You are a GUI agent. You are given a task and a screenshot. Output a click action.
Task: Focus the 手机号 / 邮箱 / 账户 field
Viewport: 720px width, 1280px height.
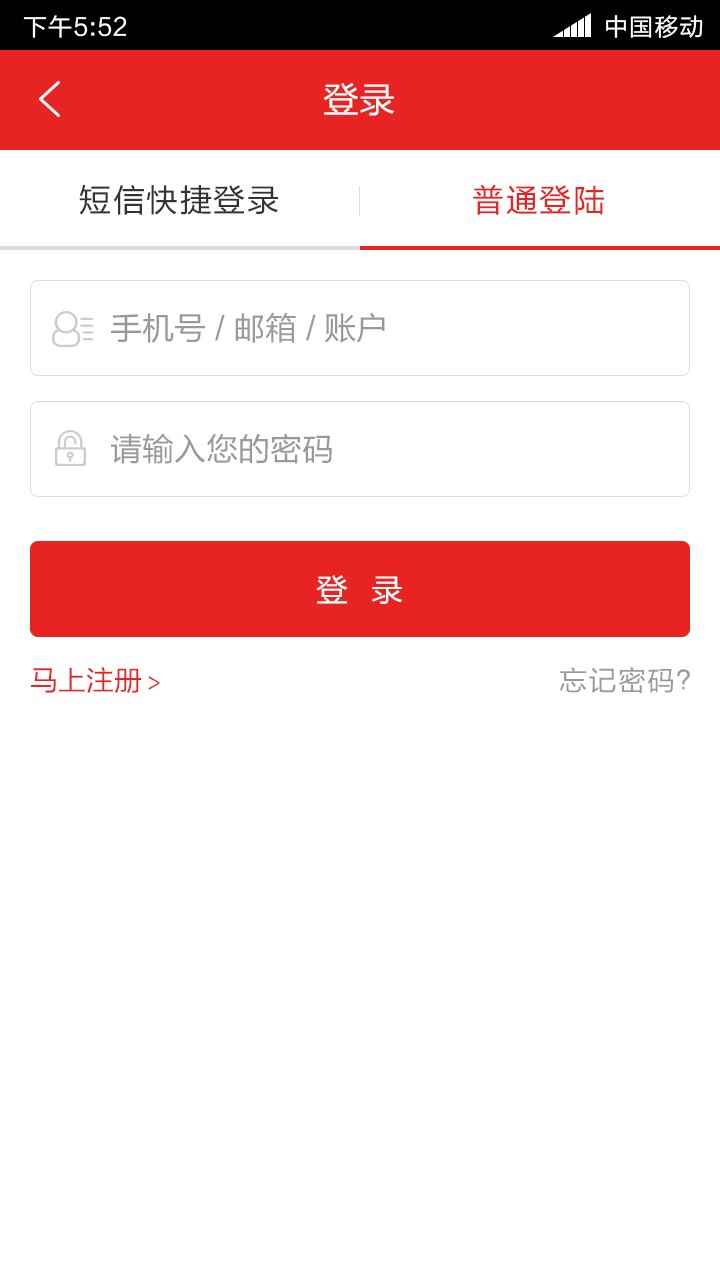click(360, 328)
